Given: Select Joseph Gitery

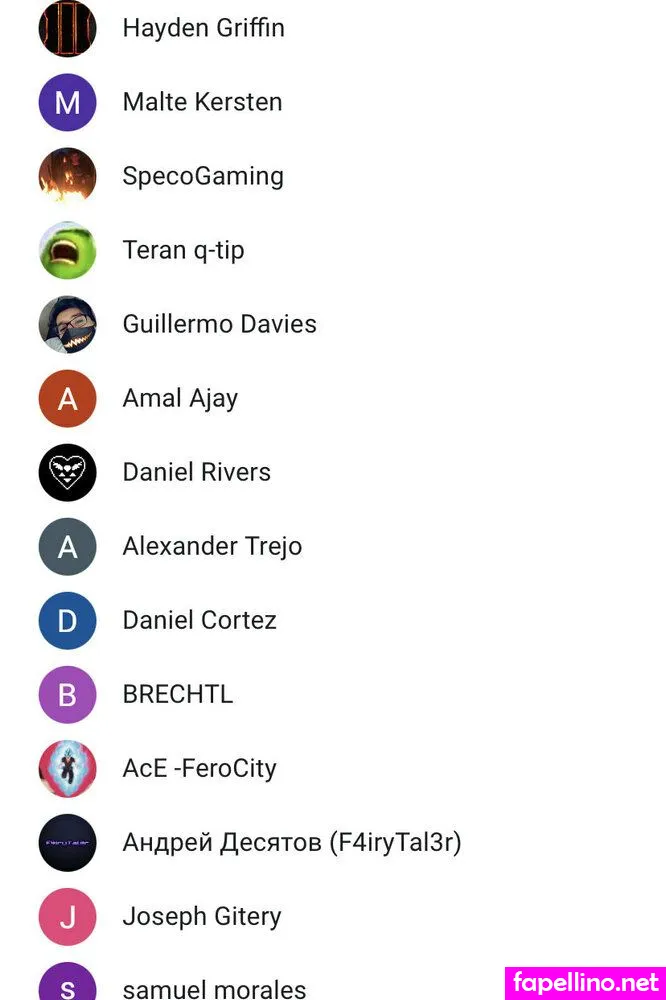Looking at the screenshot, I should [x=202, y=916].
